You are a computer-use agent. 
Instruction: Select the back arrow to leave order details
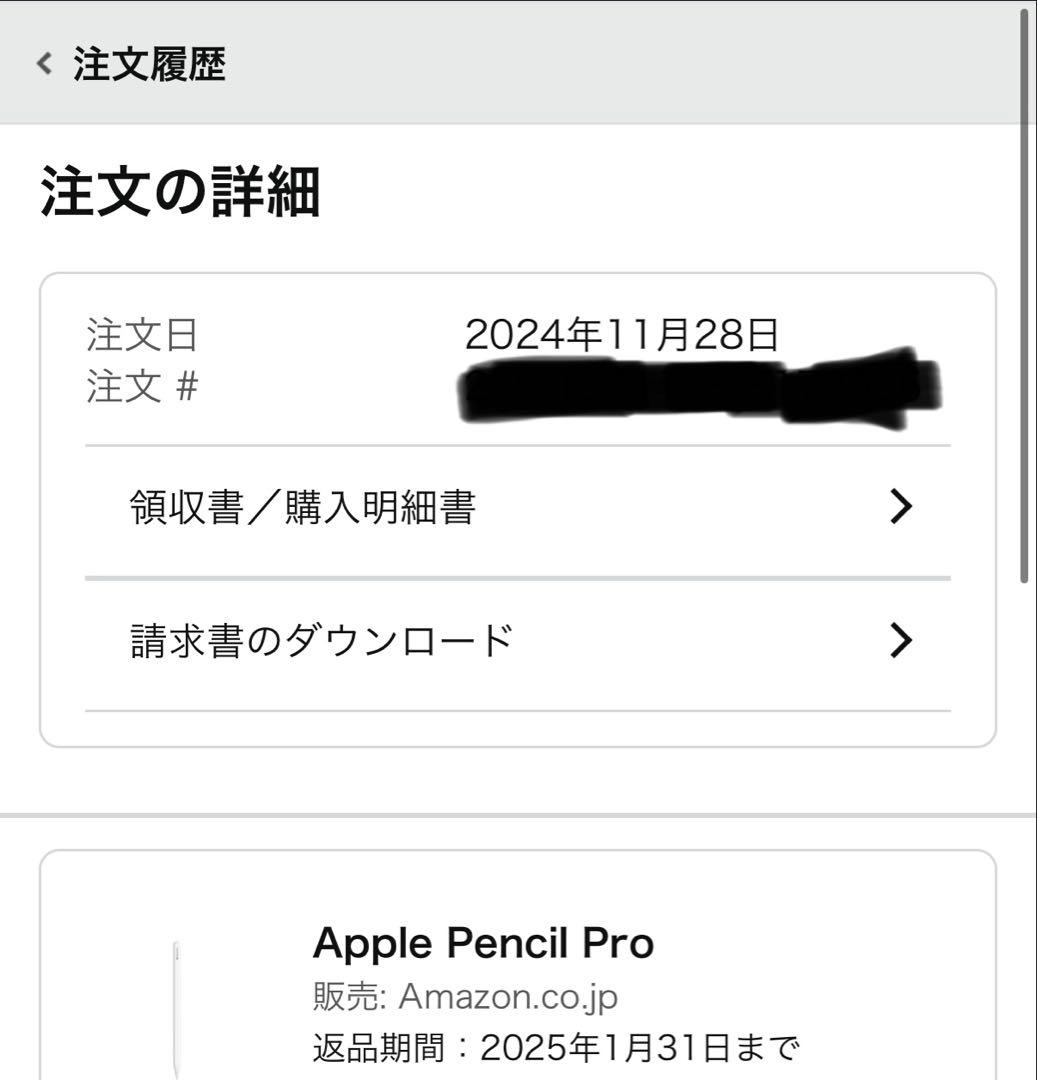click(41, 65)
